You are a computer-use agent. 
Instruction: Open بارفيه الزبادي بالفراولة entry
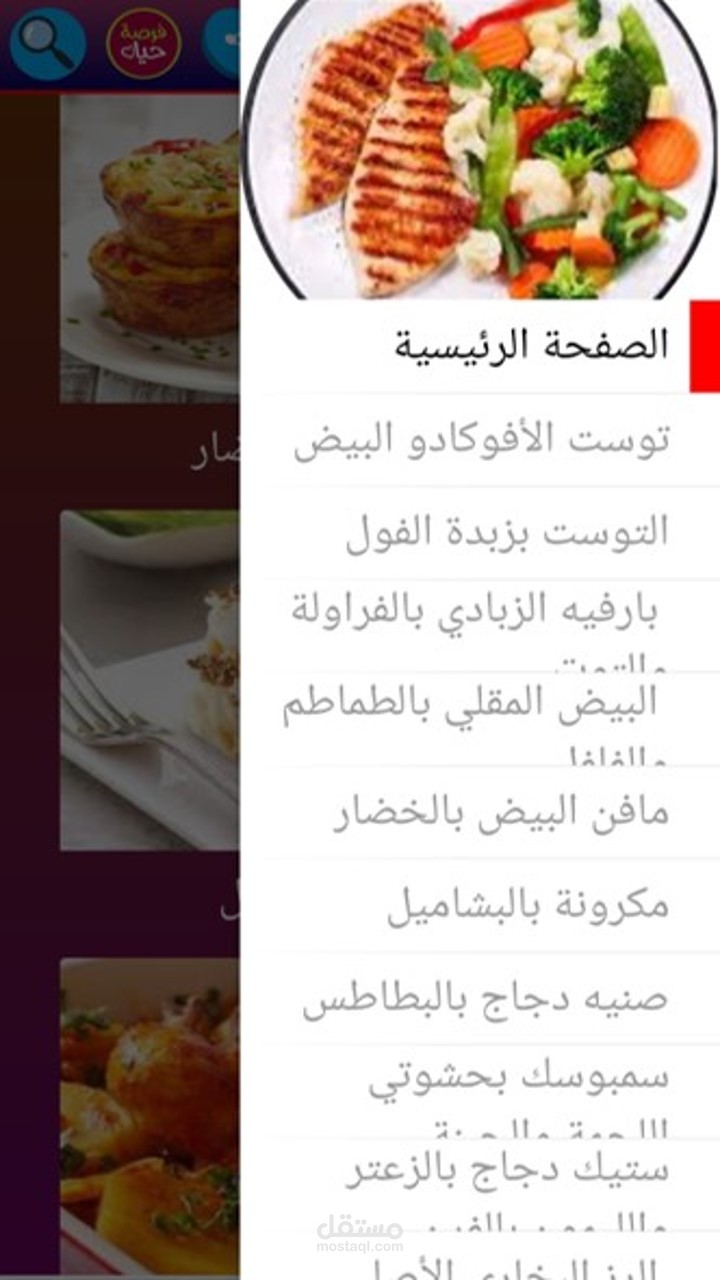click(x=480, y=625)
